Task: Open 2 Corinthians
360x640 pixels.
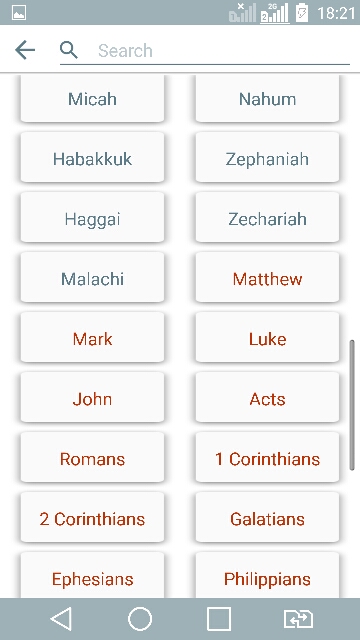Action: pos(92,517)
